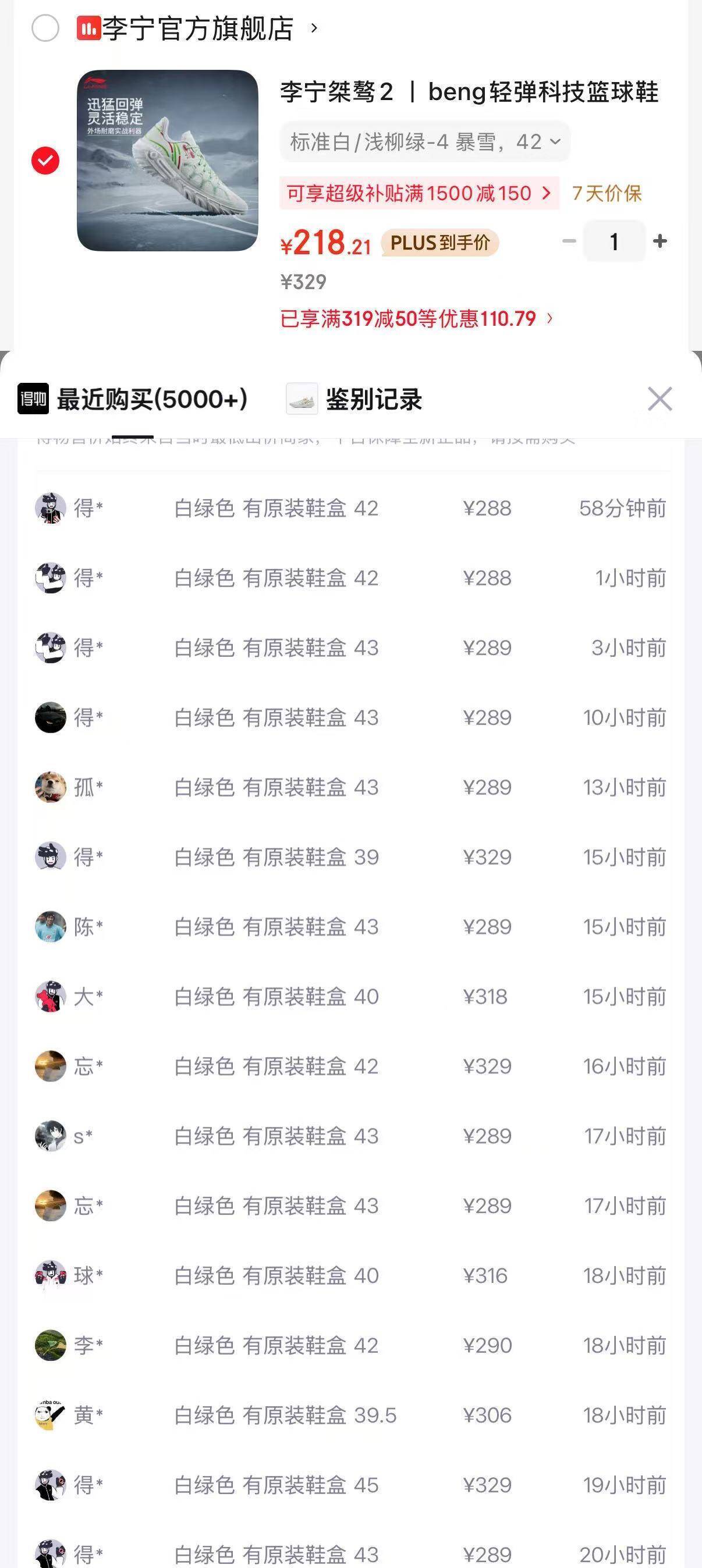The height and width of the screenshot is (1568, 702).
Task: Decrease the quantity with the minus button
Action: (569, 241)
